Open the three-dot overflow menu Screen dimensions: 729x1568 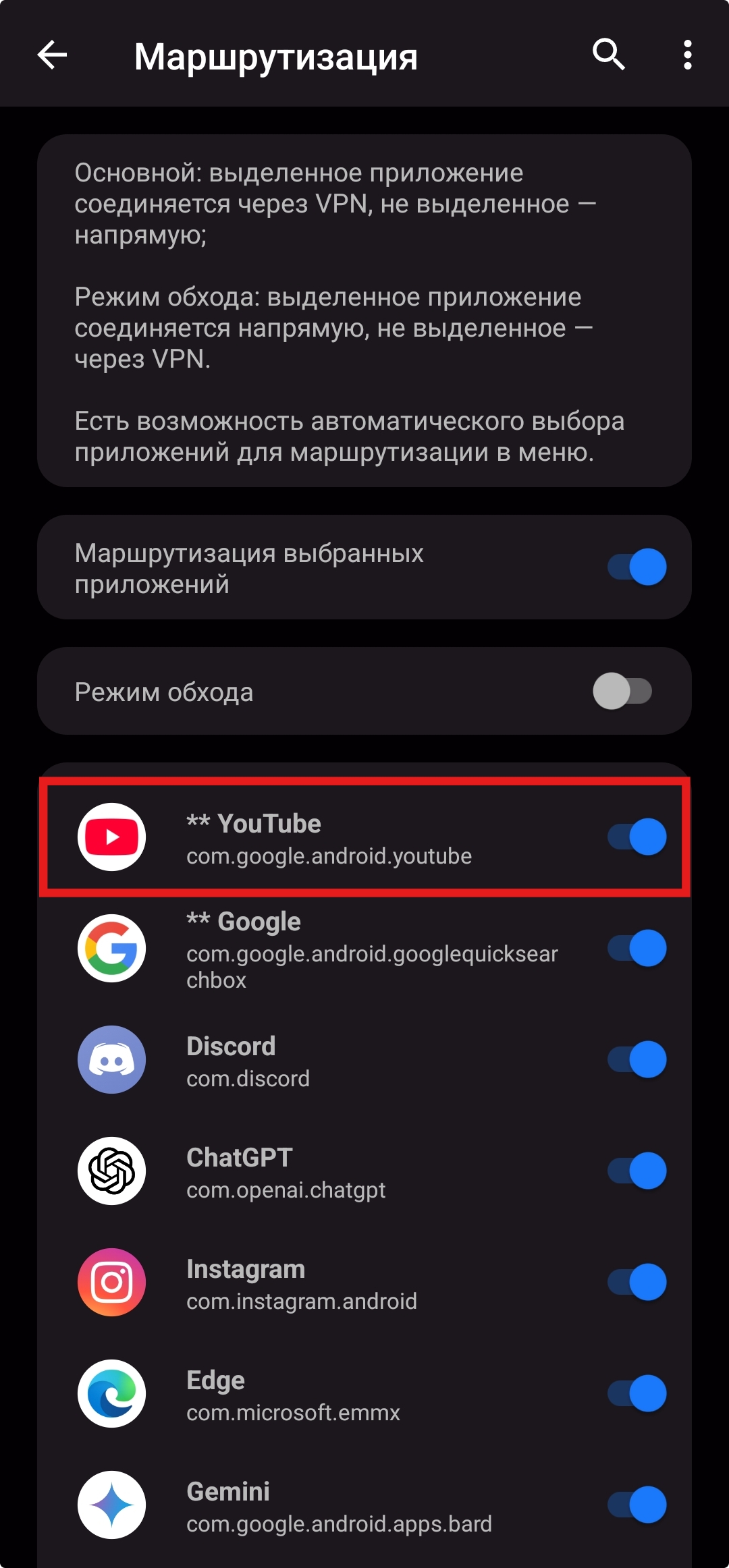[687, 55]
